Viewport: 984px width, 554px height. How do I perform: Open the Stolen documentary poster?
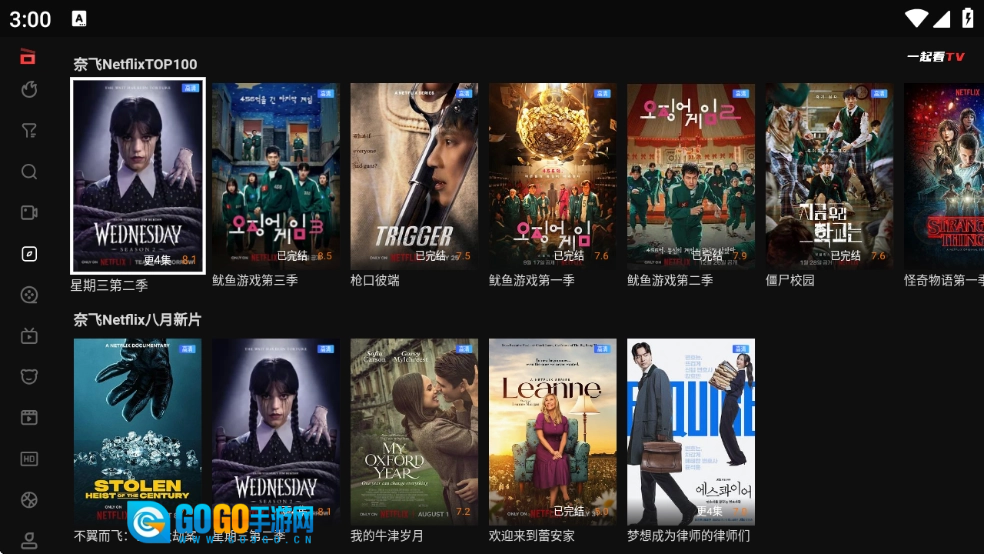click(138, 431)
